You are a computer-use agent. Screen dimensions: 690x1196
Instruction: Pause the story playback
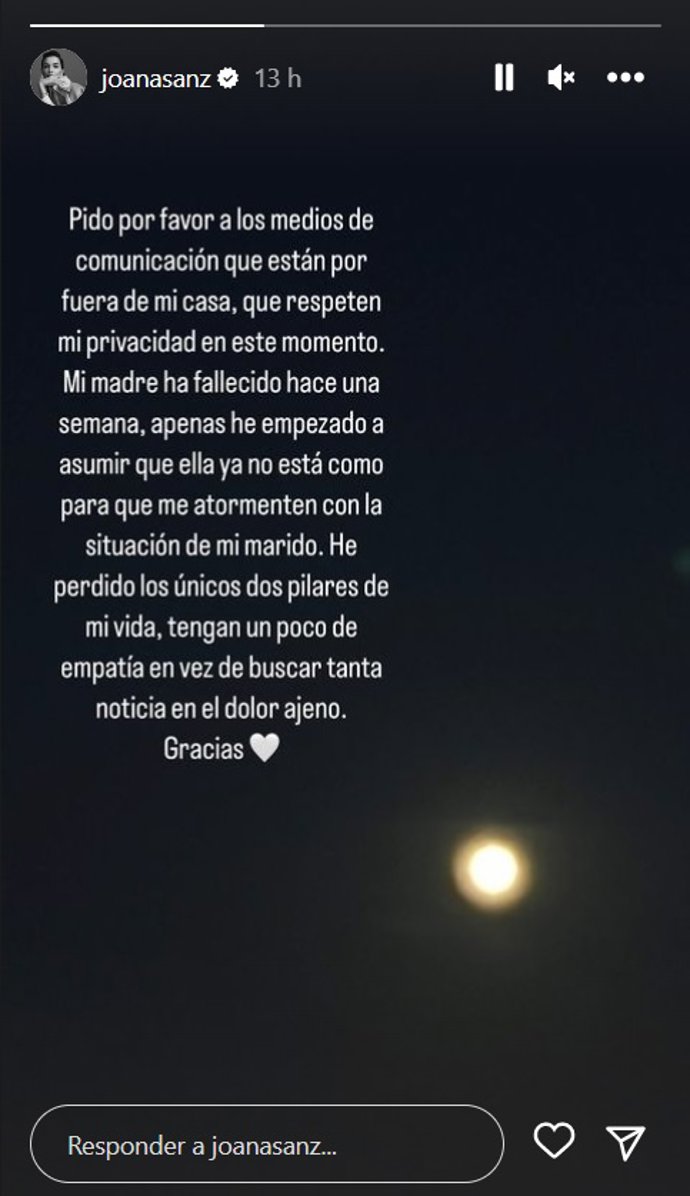[x=504, y=78]
